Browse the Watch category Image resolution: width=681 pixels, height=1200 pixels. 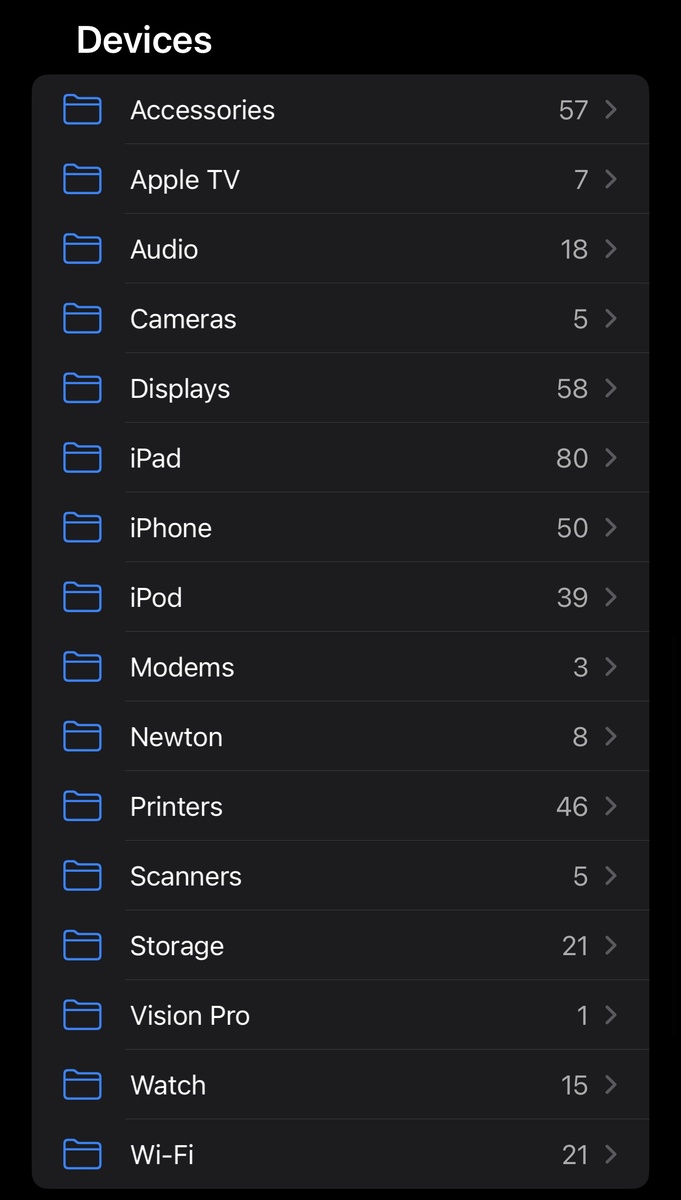(340, 1085)
